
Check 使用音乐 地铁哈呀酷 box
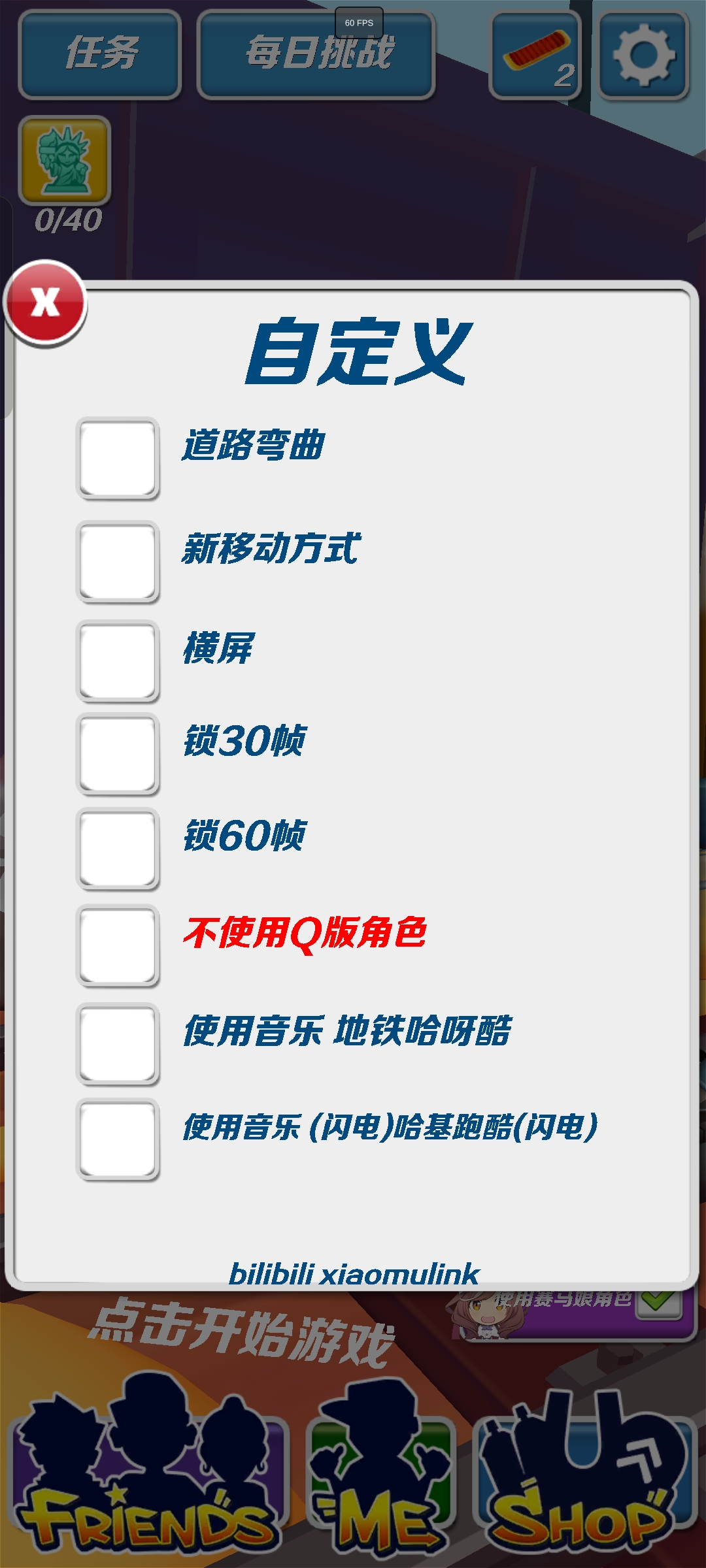pos(118,1044)
